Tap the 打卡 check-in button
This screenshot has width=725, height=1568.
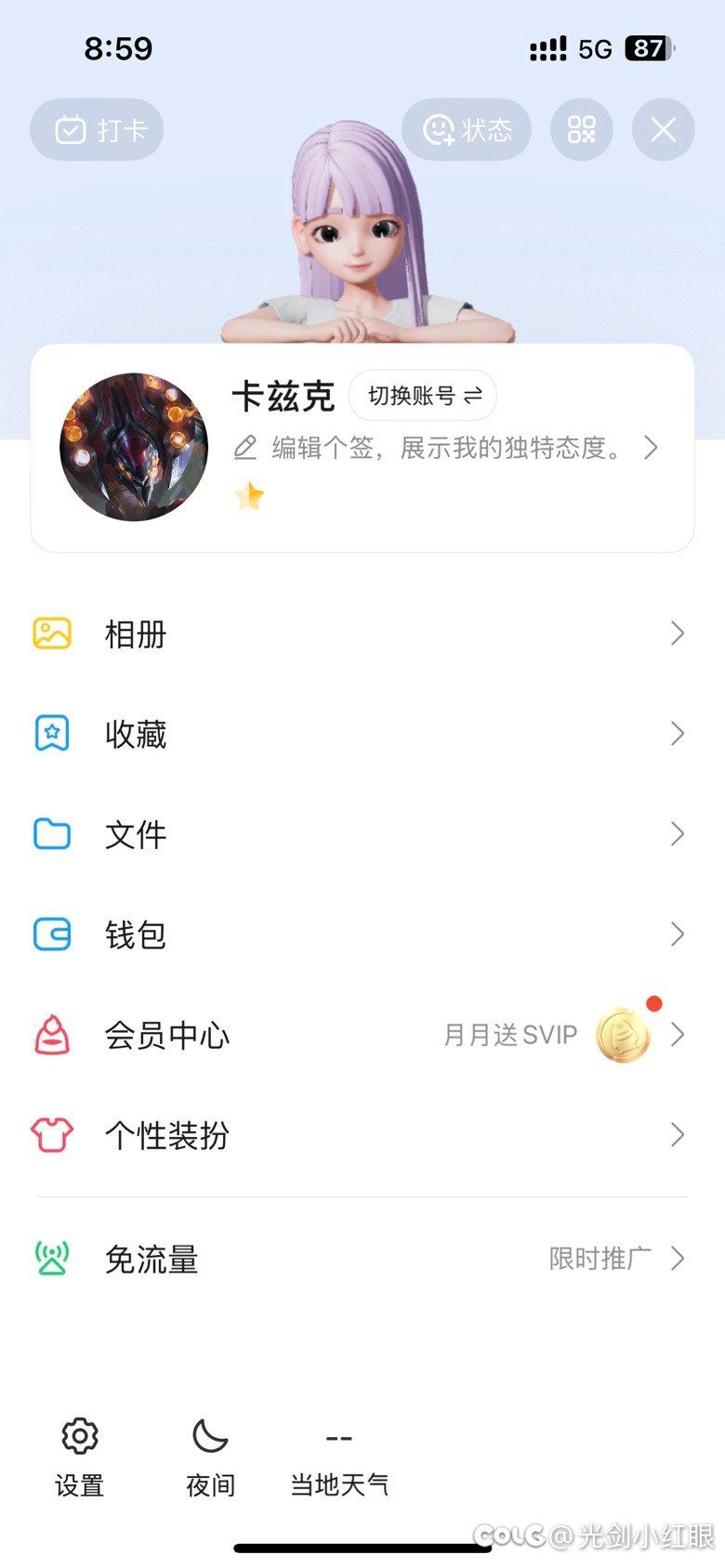pos(97,129)
